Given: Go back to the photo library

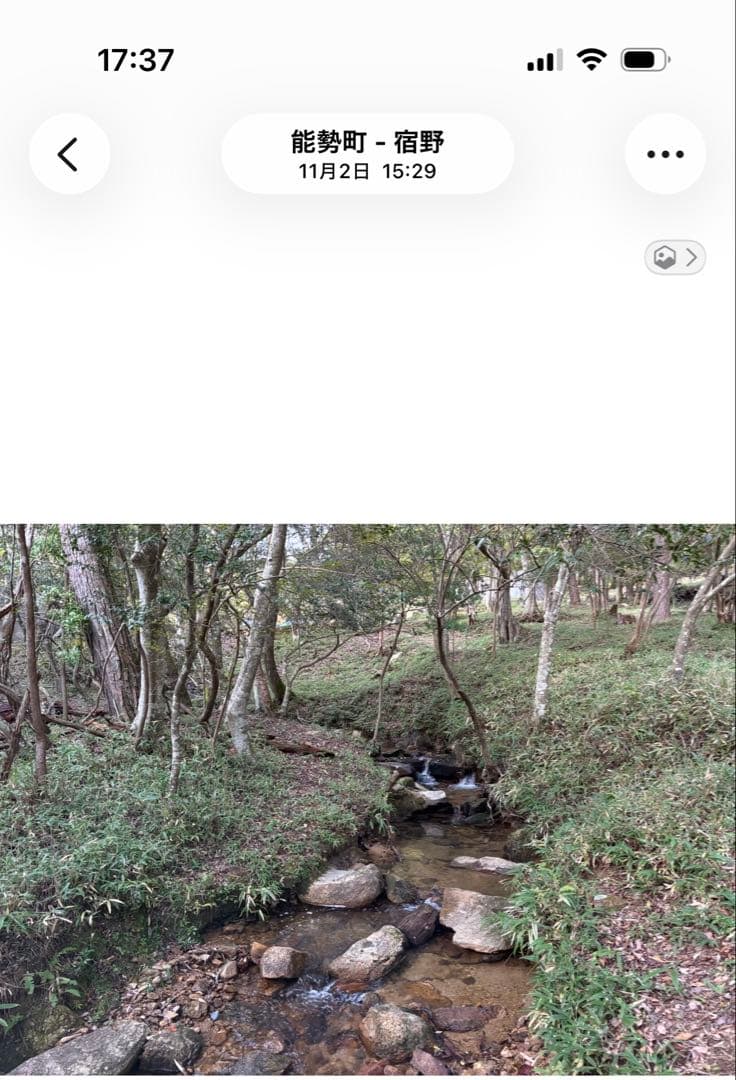Looking at the screenshot, I should pos(69,154).
